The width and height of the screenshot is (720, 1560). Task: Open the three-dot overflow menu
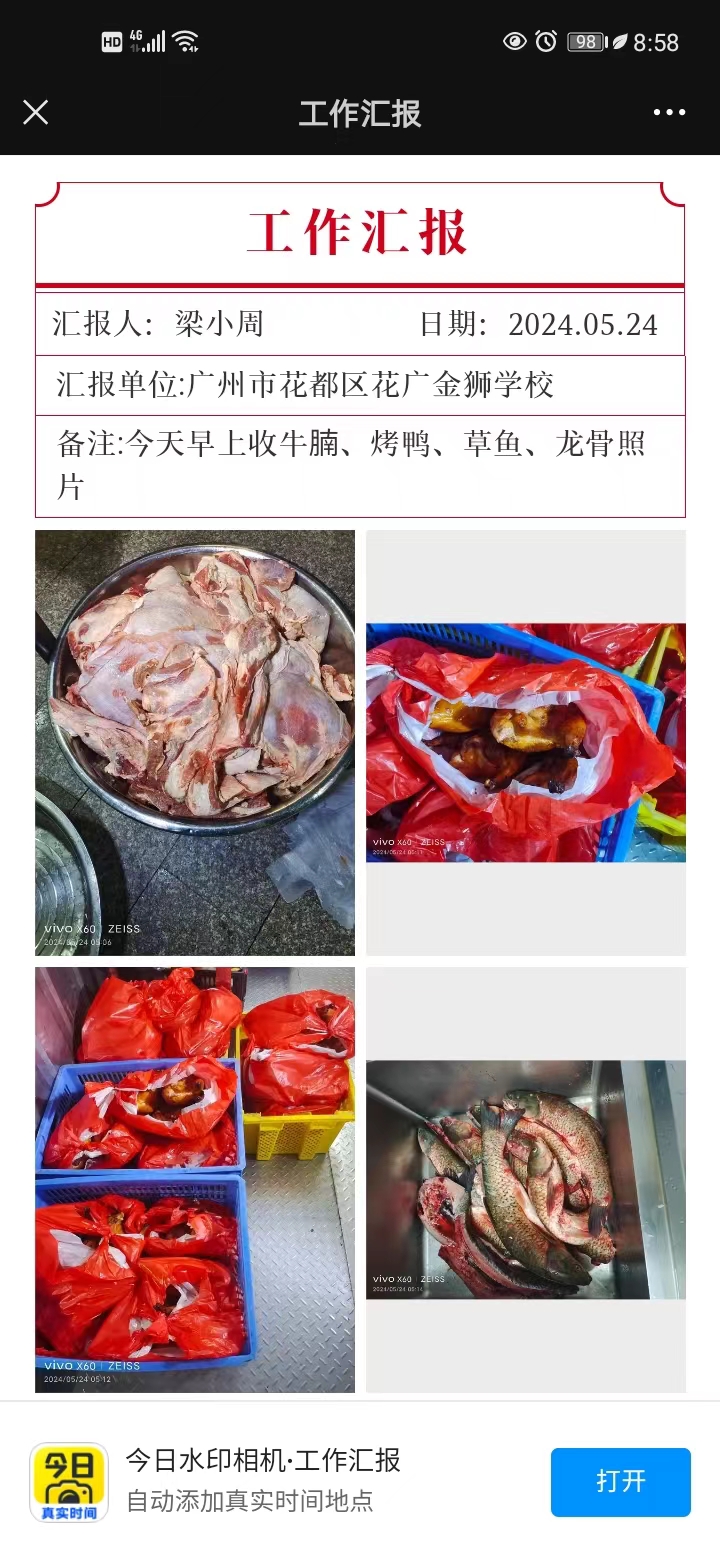click(x=669, y=112)
